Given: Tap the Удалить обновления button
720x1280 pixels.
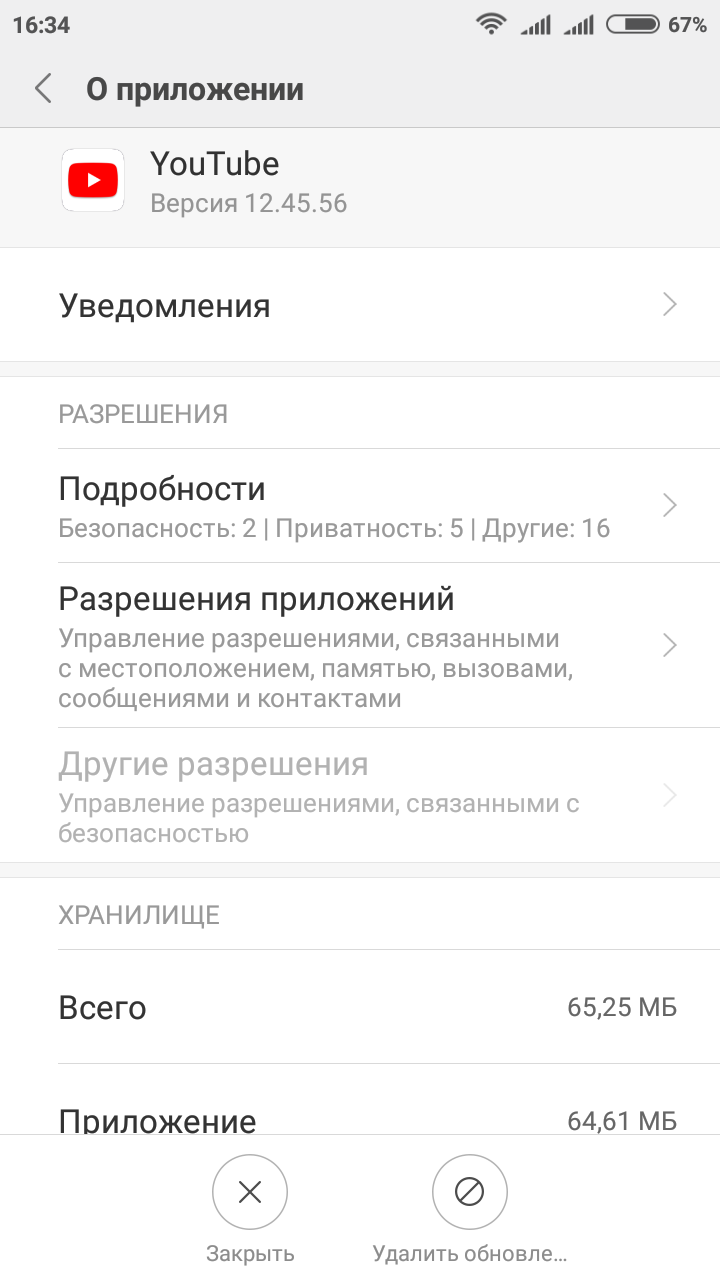Looking at the screenshot, I should tap(469, 1192).
